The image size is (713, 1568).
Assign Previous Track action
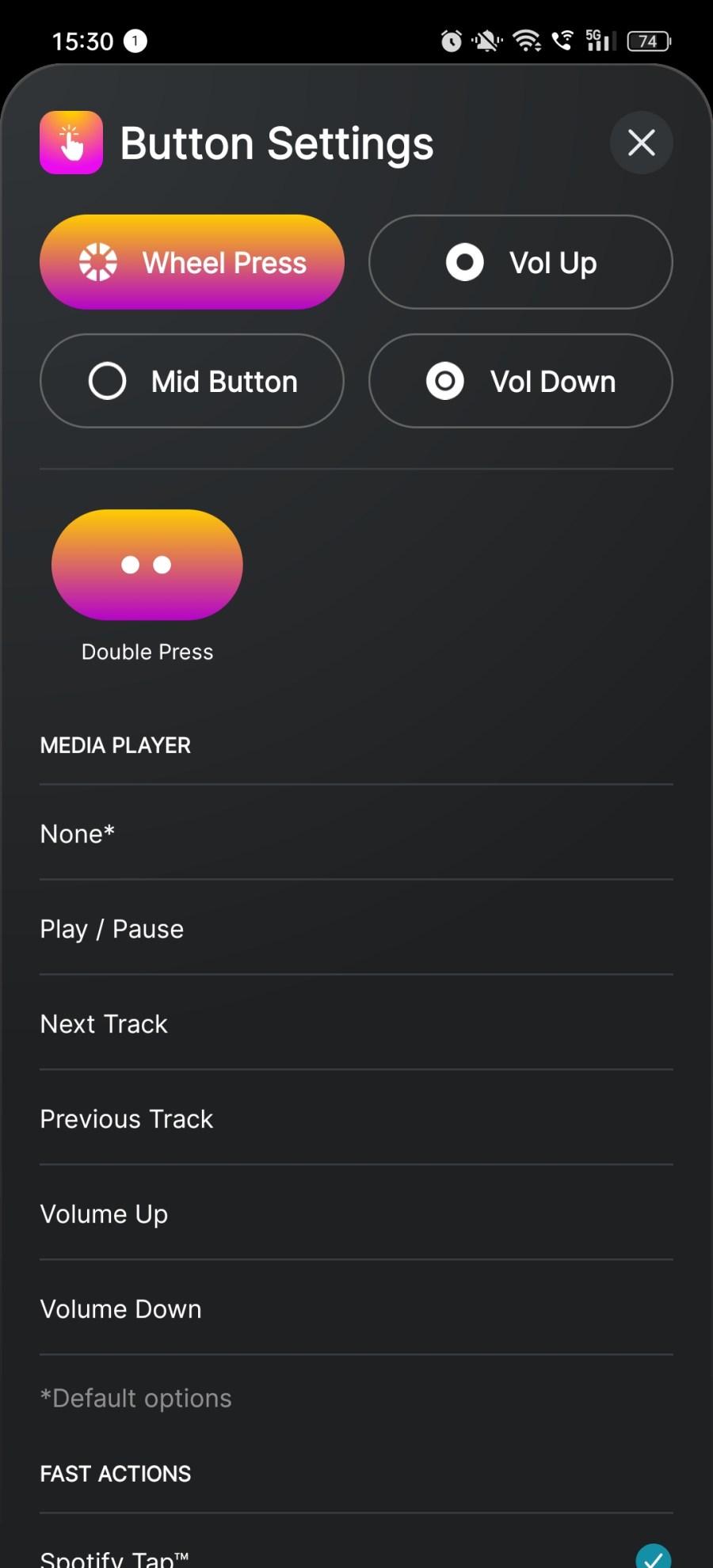pos(356,1117)
